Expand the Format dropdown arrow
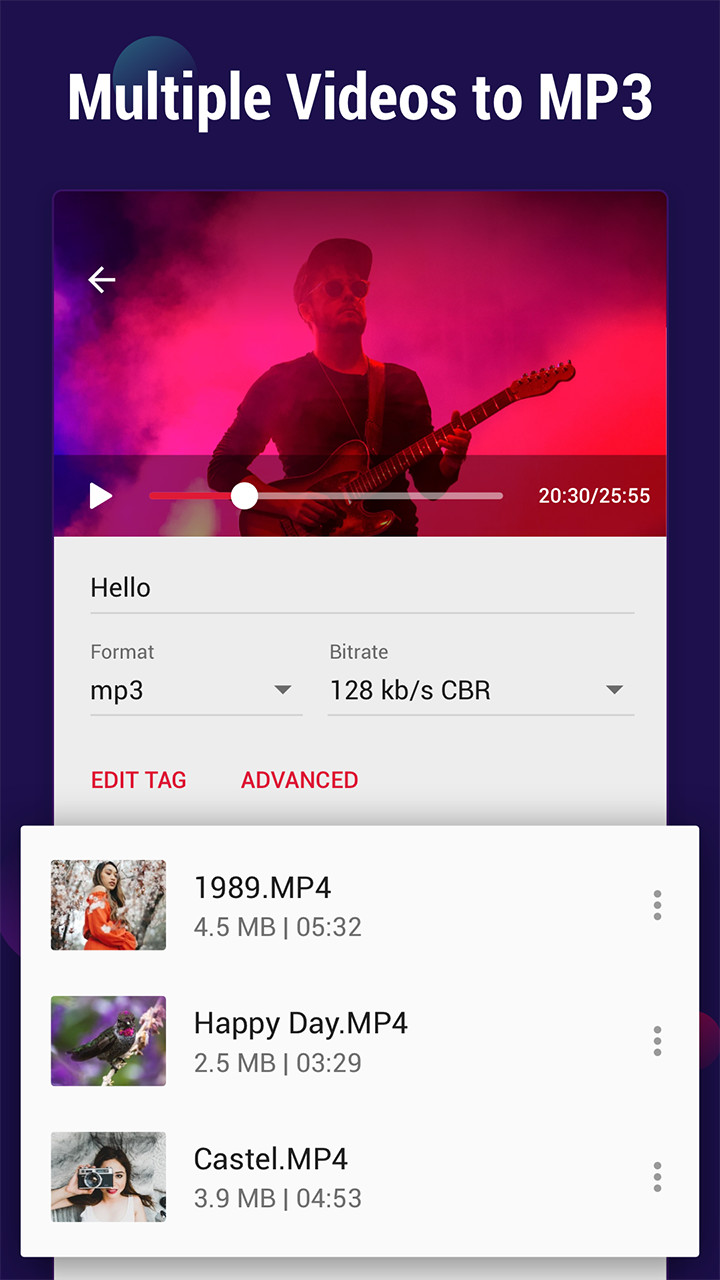The width and height of the screenshot is (720, 1280). [x=283, y=690]
